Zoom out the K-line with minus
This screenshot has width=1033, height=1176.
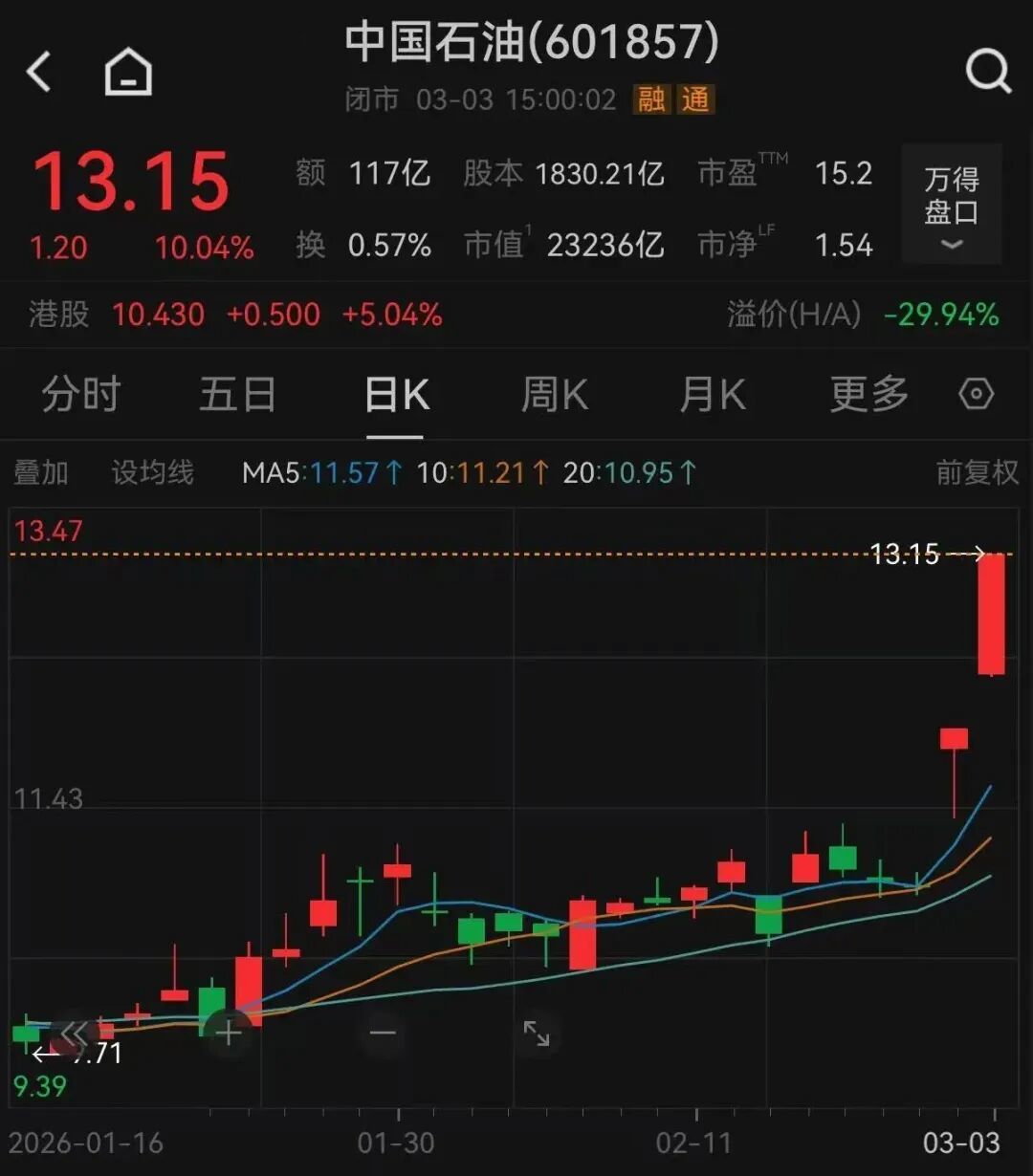[383, 1034]
